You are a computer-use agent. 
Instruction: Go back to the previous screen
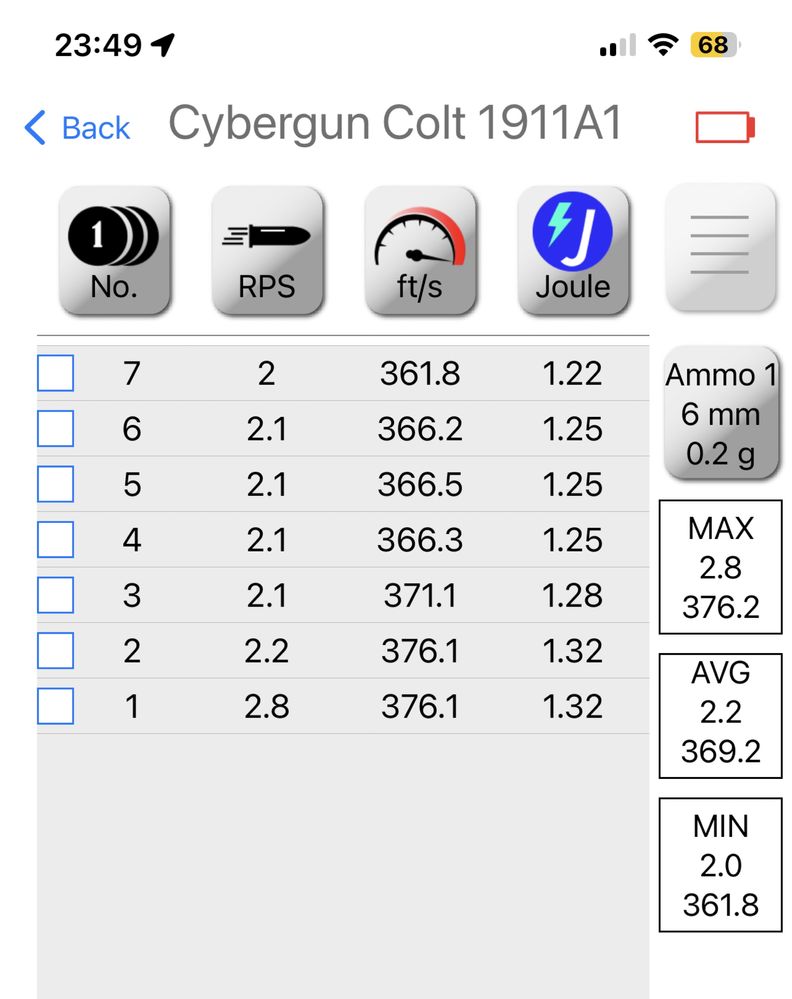coord(78,128)
